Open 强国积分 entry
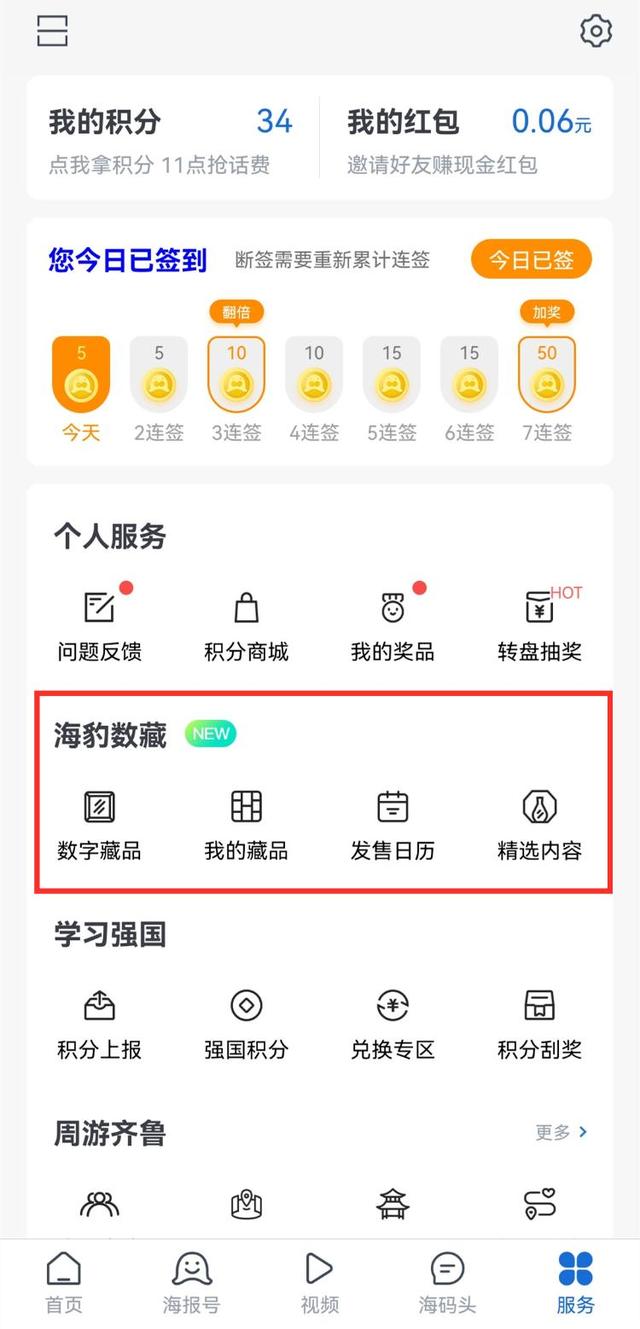 246,1024
